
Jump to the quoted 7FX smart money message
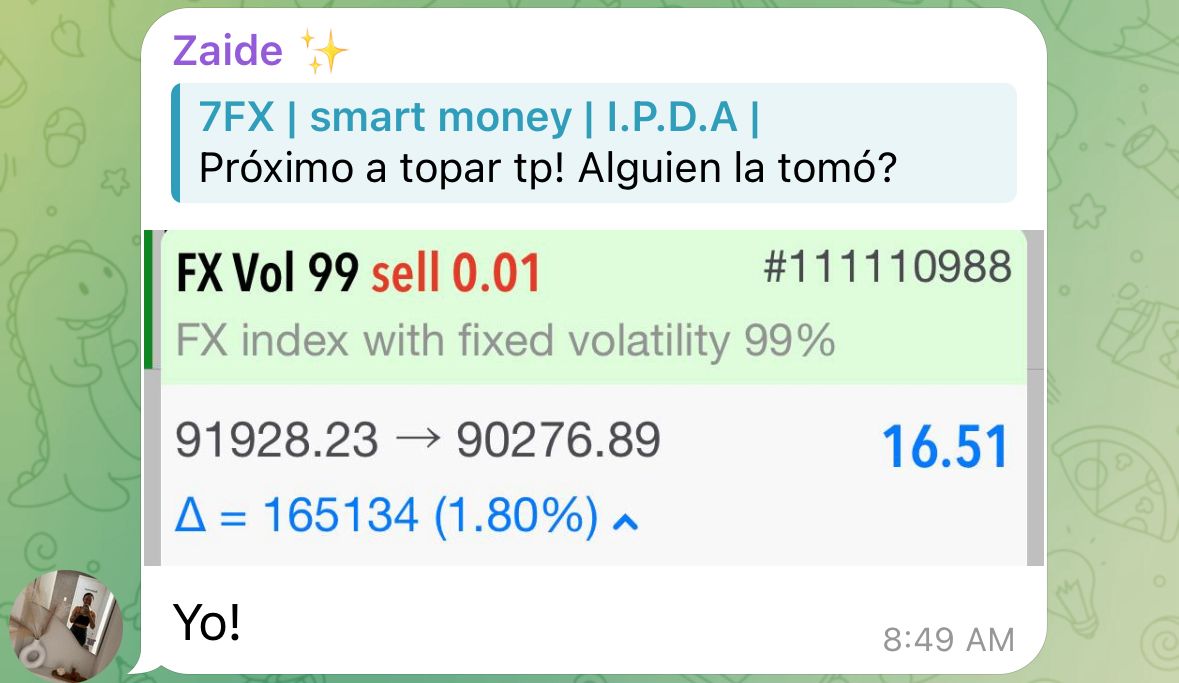click(594, 143)
